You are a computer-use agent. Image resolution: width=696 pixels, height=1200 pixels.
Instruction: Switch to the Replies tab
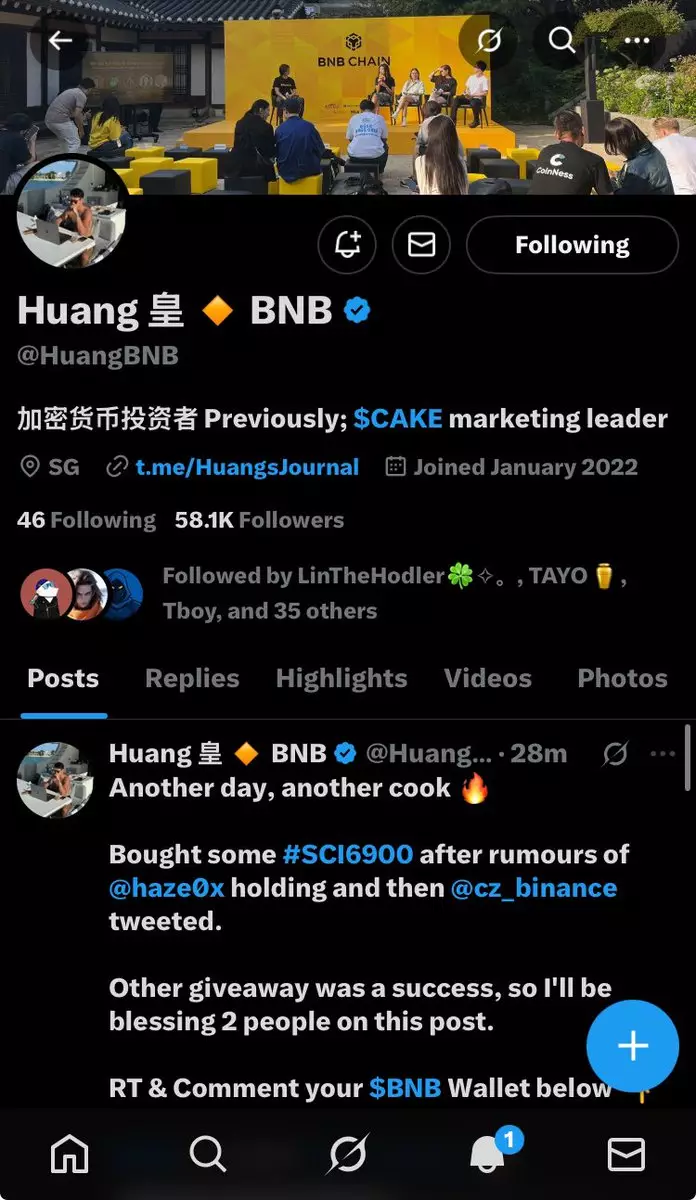(192, 679)
